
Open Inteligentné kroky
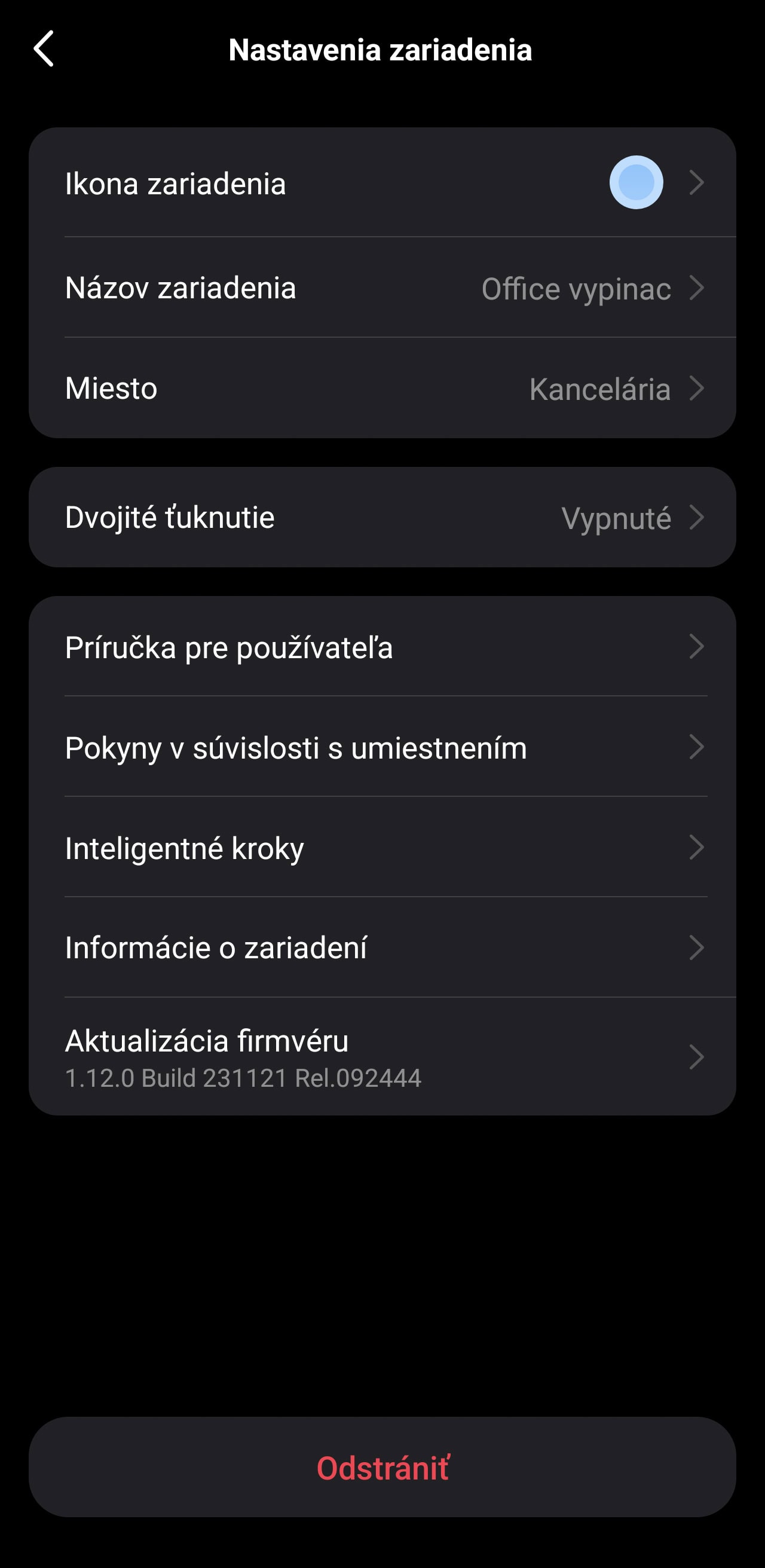coord(382,847)
